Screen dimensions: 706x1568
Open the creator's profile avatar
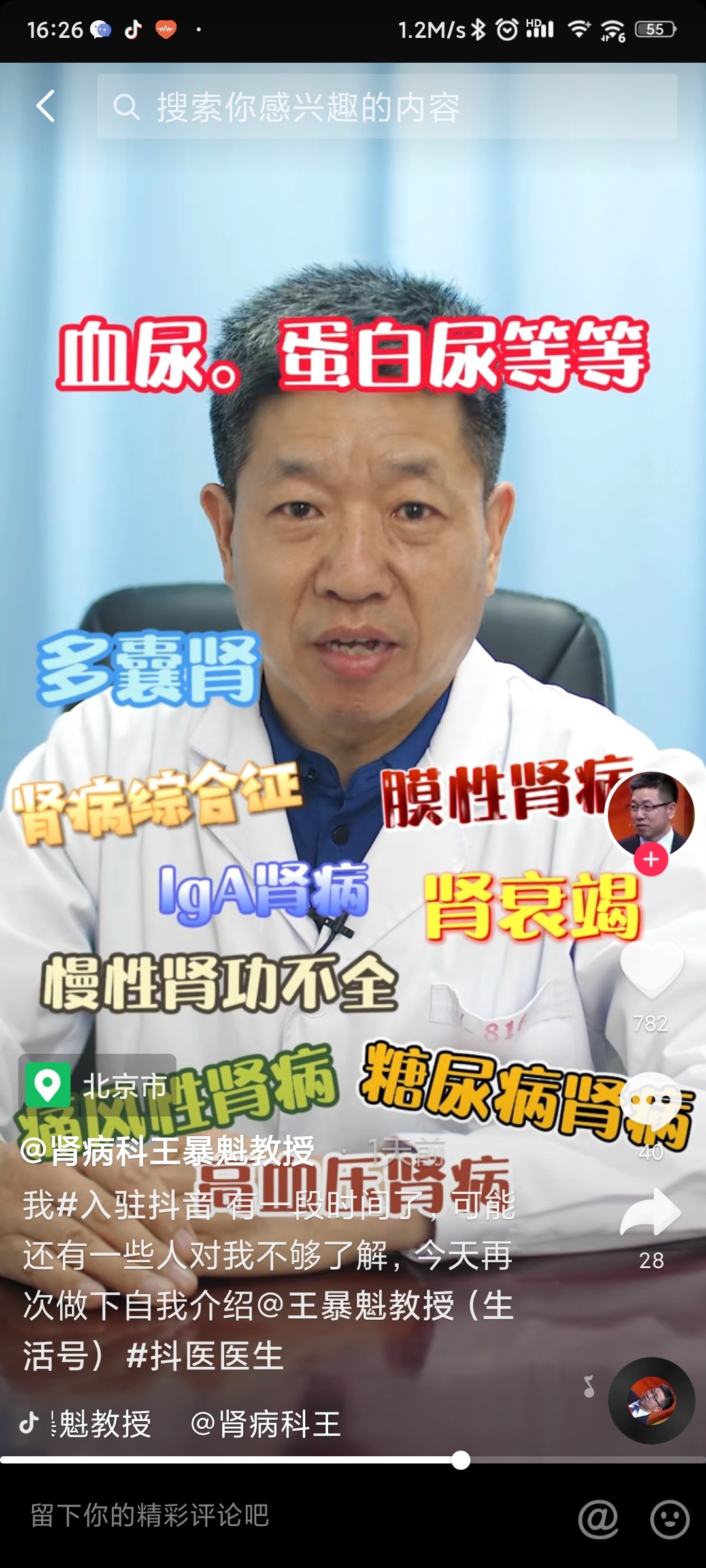(x=650, y=813)
